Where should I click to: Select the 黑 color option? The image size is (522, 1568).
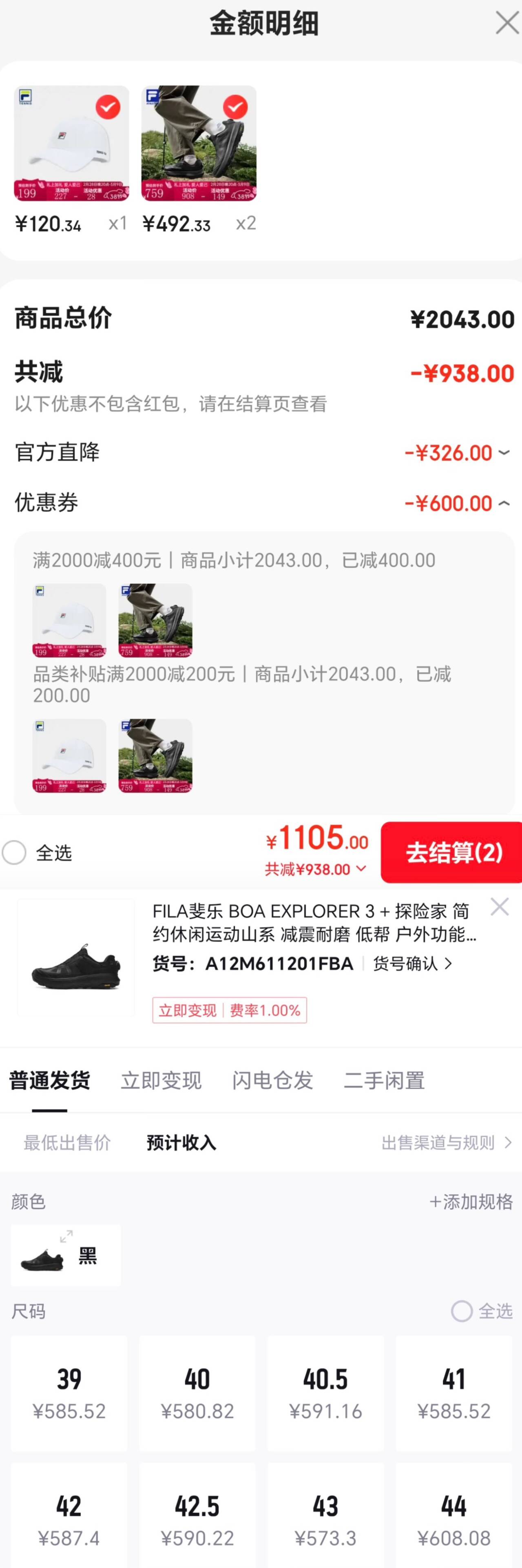click(66, 1256)
